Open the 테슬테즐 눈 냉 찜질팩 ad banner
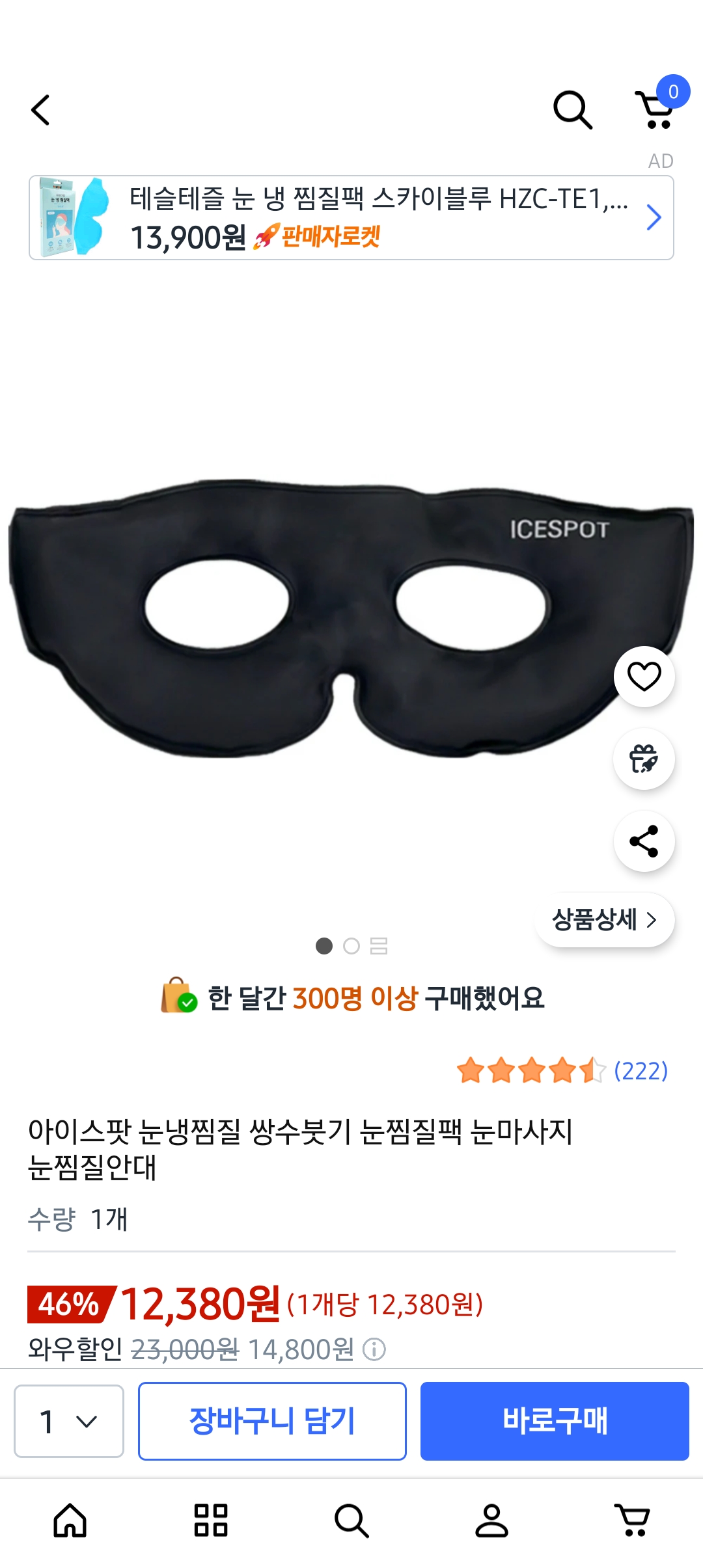Screen dimensions: 703x1568 351,217
